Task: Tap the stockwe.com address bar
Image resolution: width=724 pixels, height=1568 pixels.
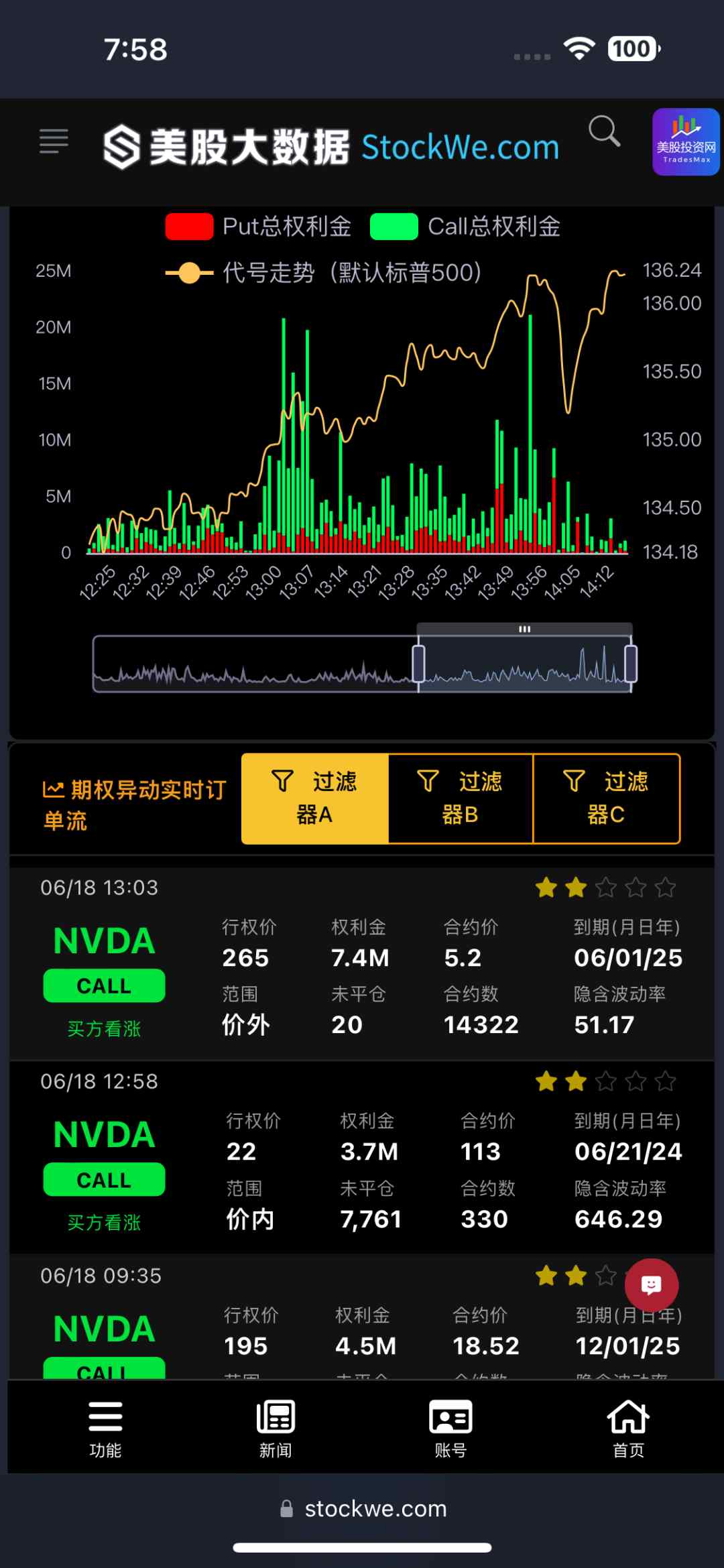Action: point(362,1508)
